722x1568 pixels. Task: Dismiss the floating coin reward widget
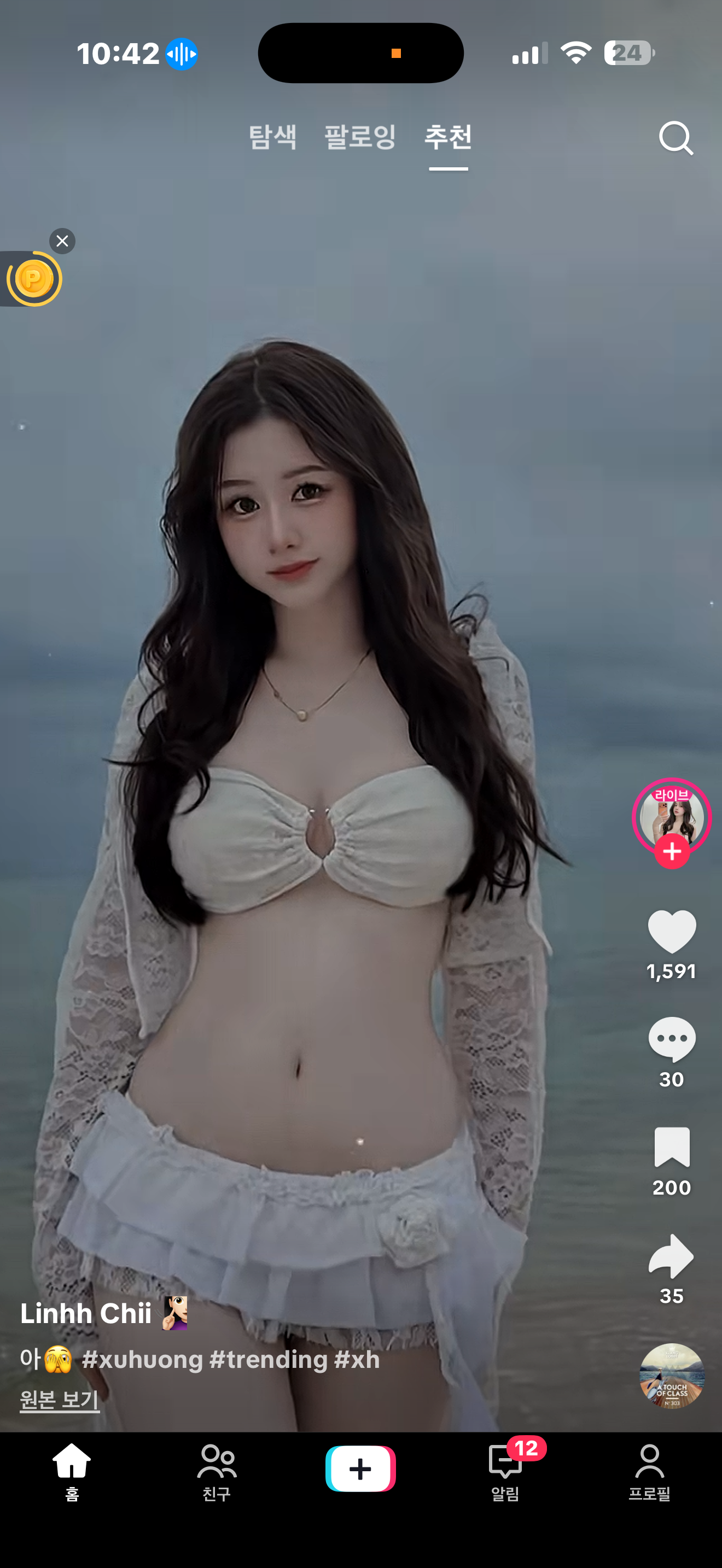click(62, 241)
